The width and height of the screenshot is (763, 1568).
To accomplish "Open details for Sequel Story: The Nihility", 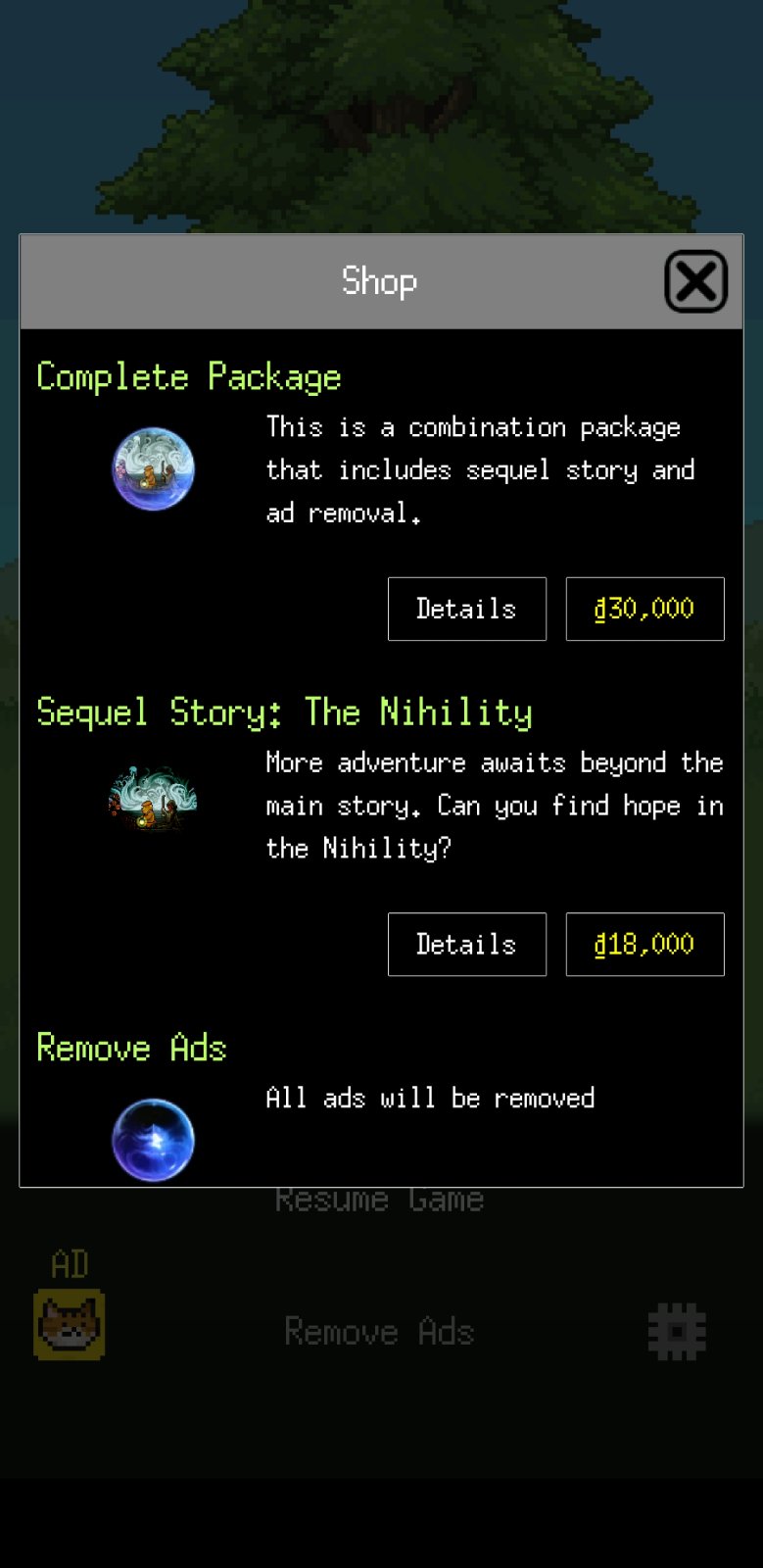I will click(x=466, y=944).
